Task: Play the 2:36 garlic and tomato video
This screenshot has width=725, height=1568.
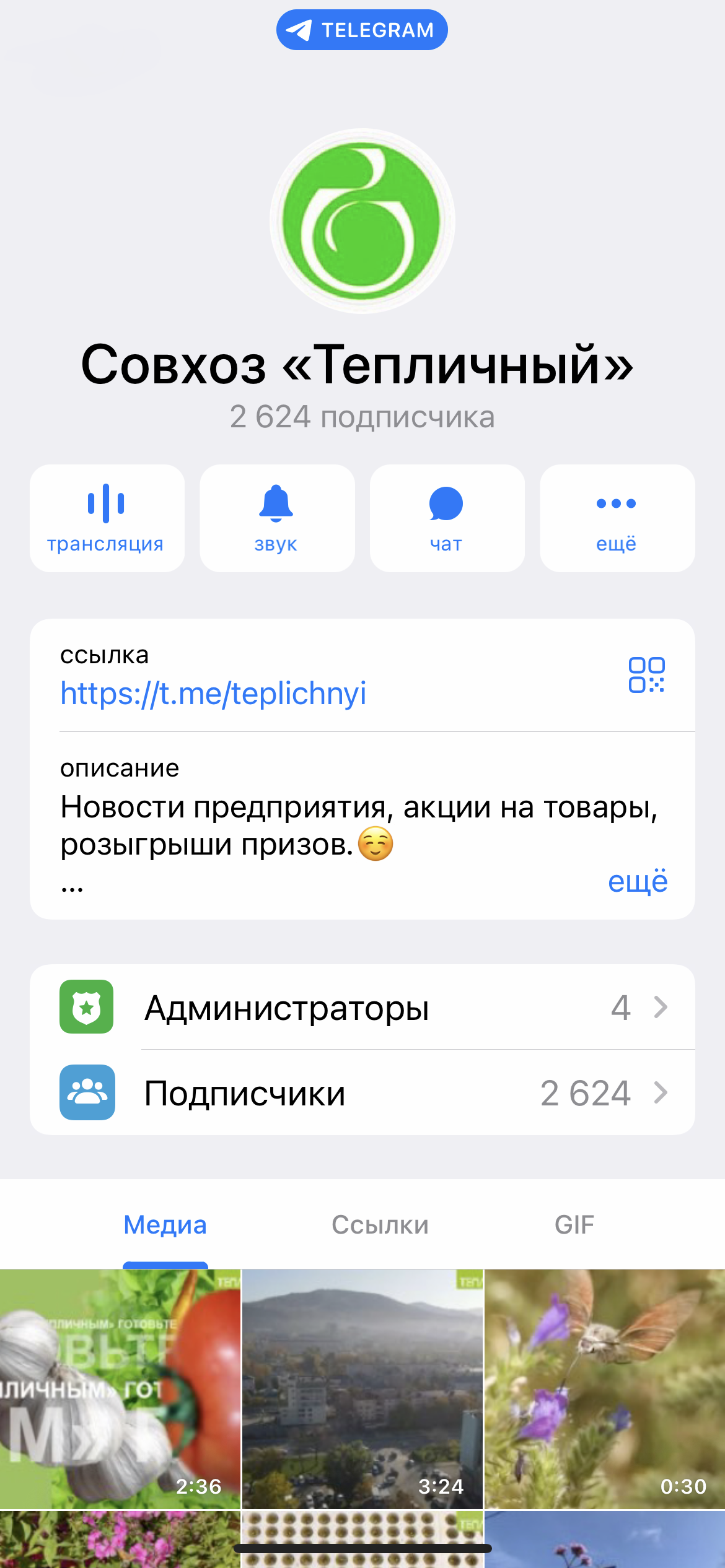Action: point(120,1389)
